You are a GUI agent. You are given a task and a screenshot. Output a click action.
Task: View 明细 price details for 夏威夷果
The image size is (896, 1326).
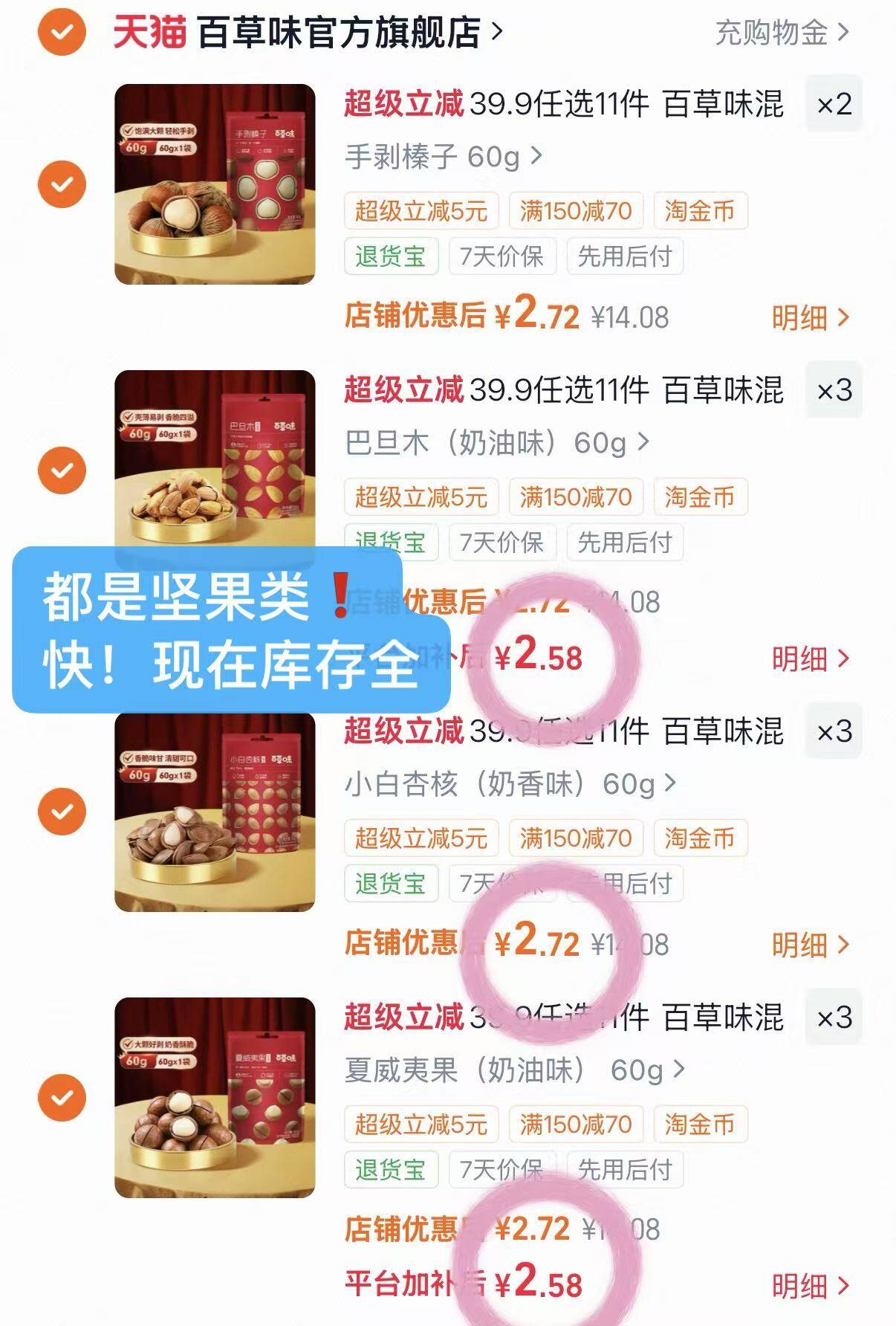click(809, 1286)
